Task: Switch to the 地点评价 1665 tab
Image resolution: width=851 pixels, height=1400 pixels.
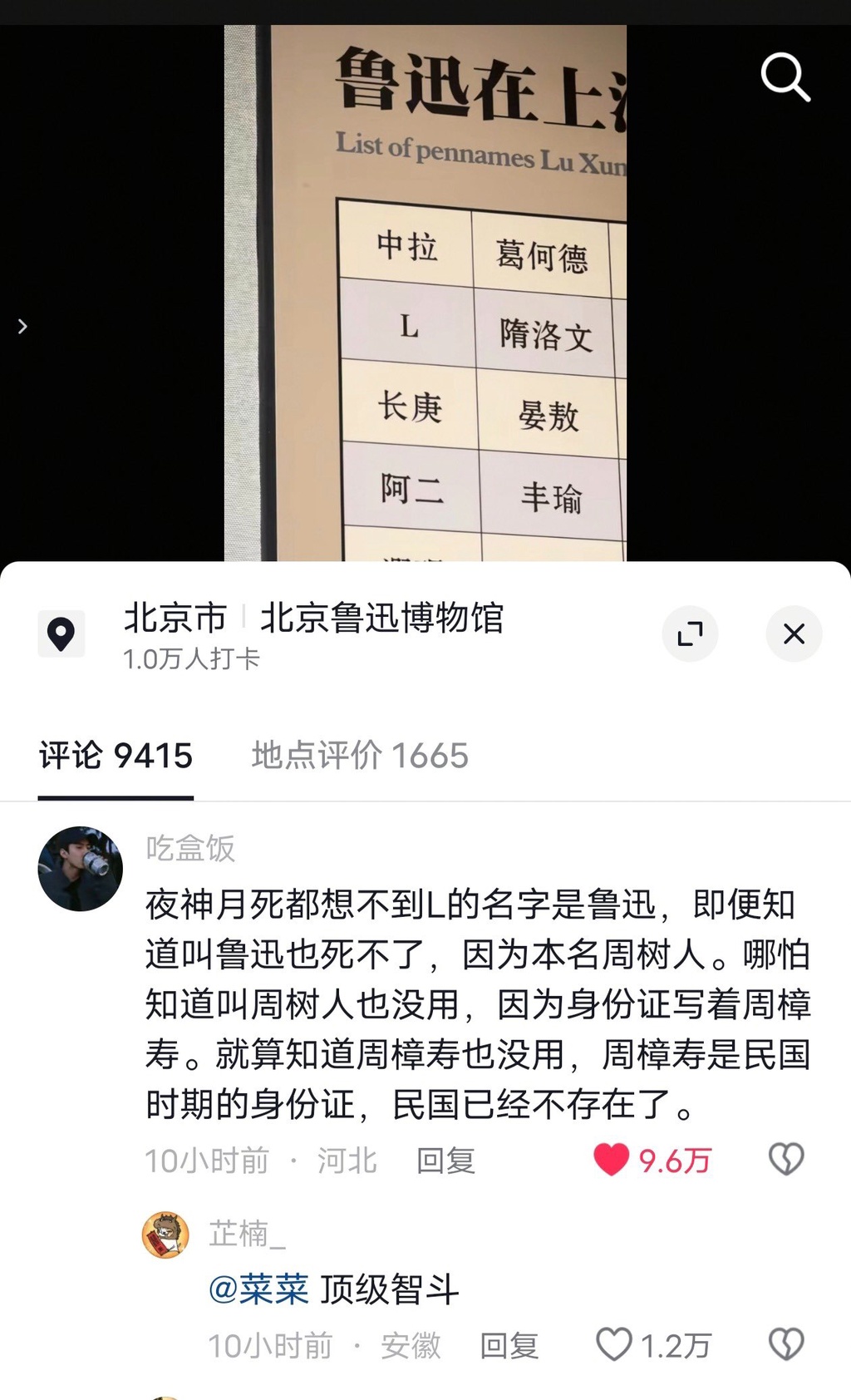Action: (x=360, y=756)
